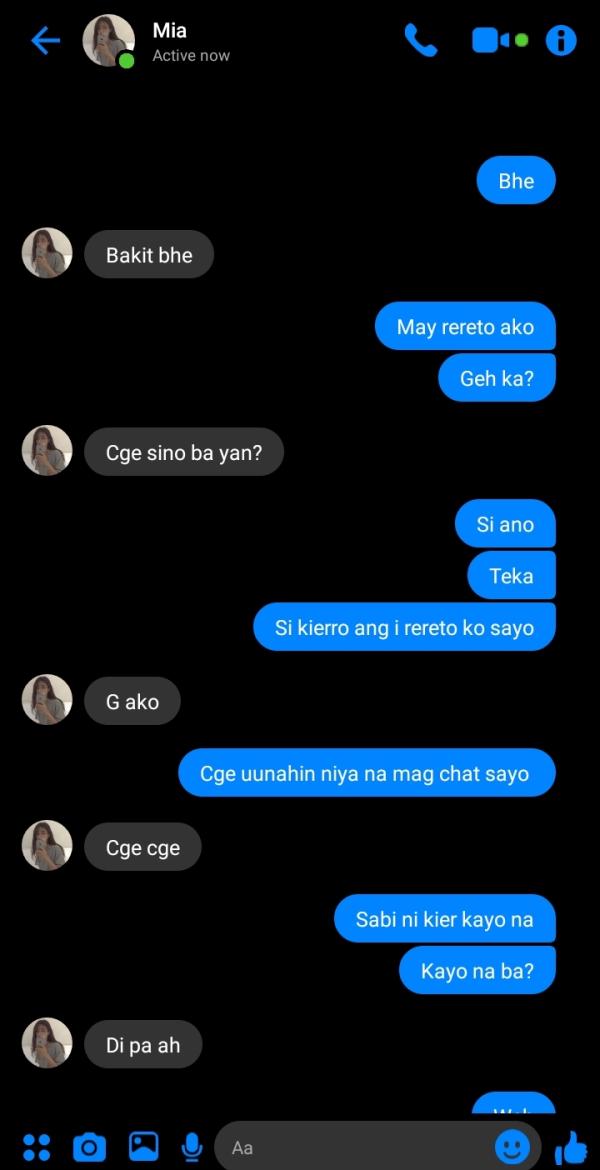Start a voice call with Mia

(420, 40)
